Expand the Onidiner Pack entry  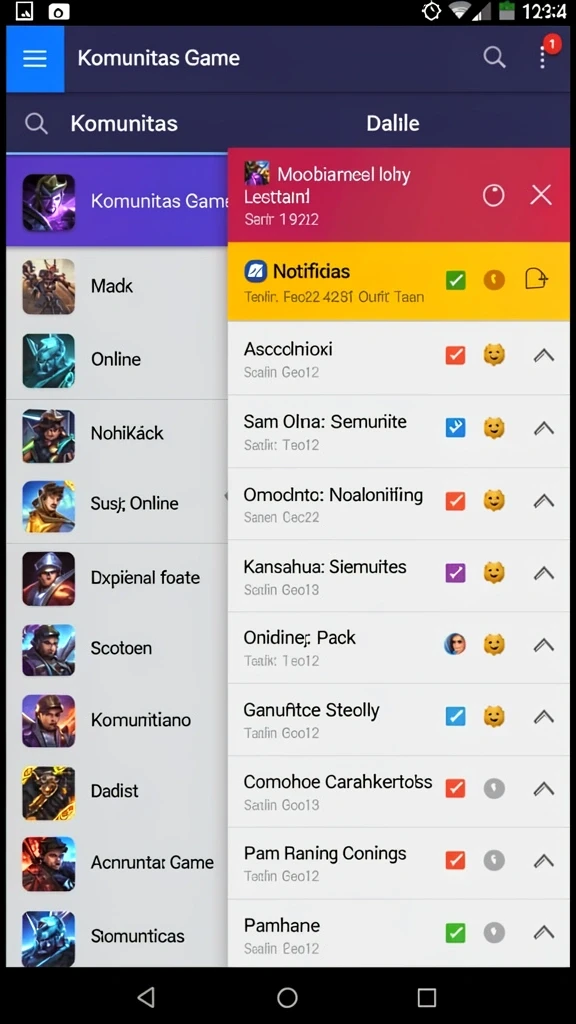tap(543, 645)
